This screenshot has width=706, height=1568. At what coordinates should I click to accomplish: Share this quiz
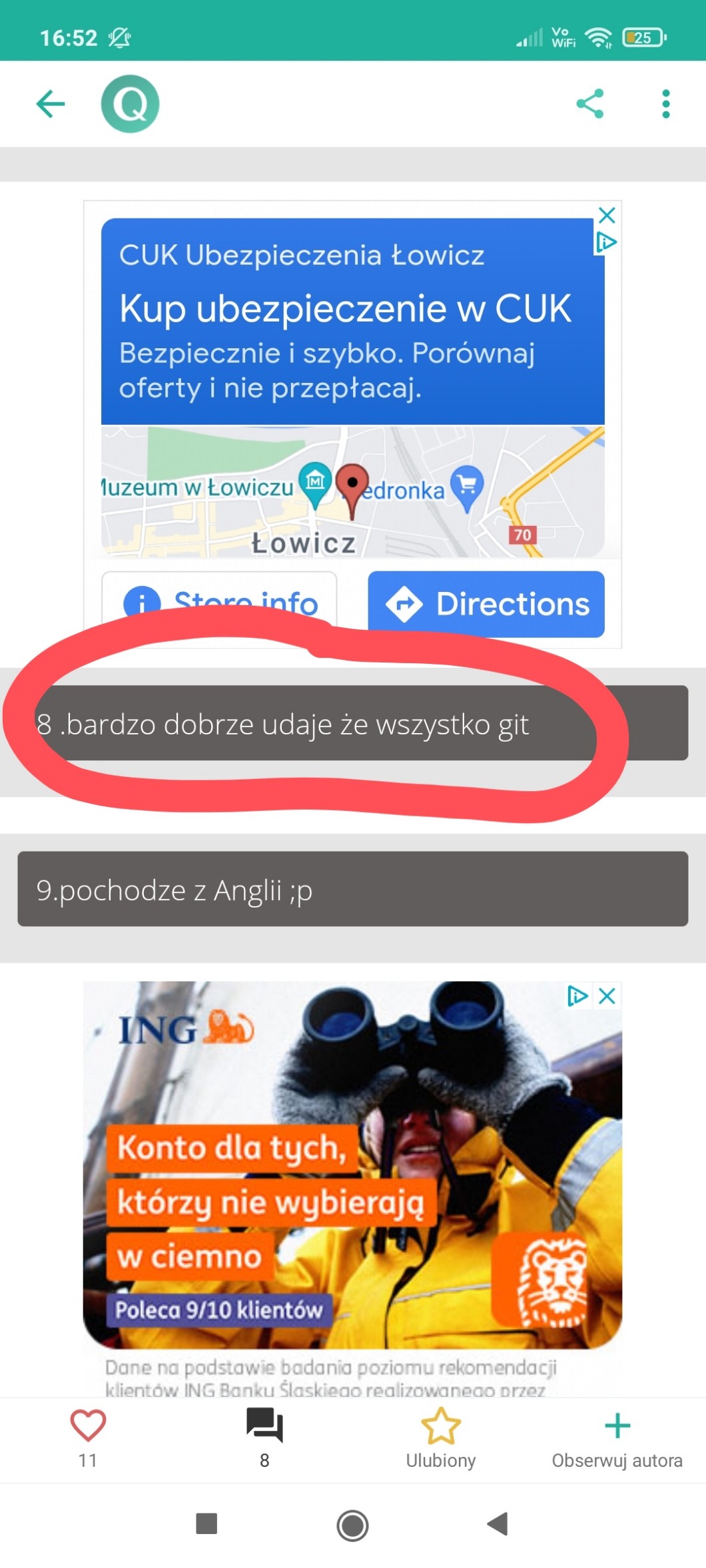(589, 104)
